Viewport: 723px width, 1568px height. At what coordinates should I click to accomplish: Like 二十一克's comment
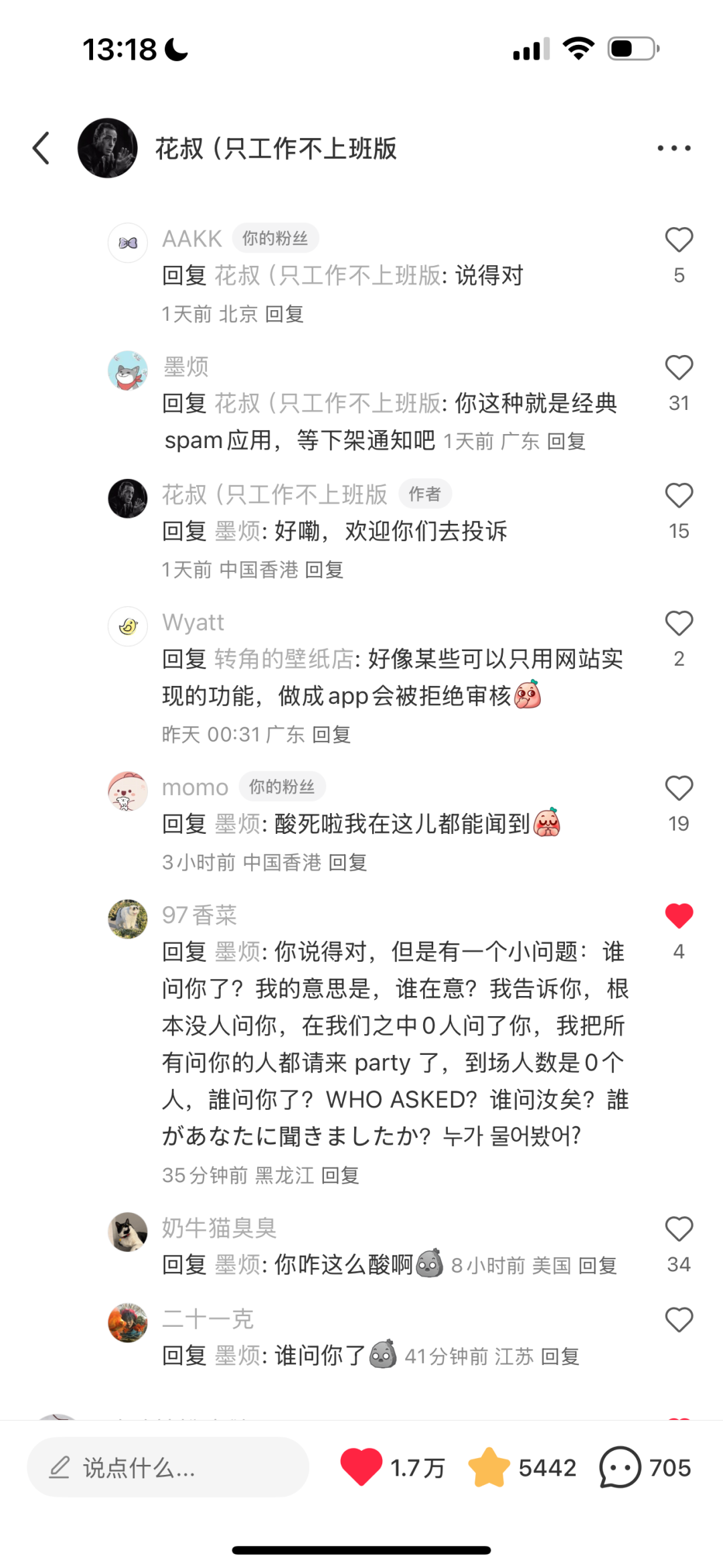click(678, 1320)
